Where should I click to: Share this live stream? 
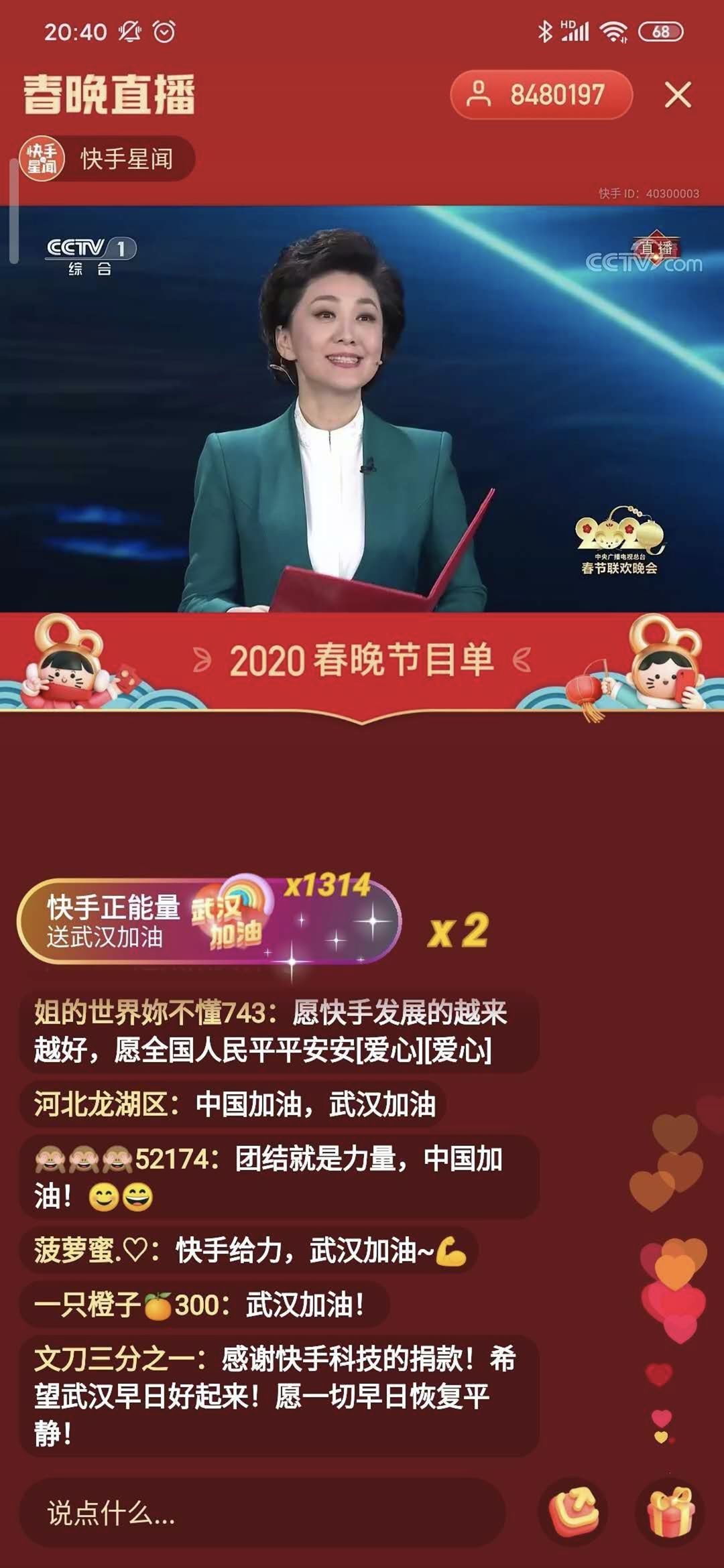[x=573, y=1512]
